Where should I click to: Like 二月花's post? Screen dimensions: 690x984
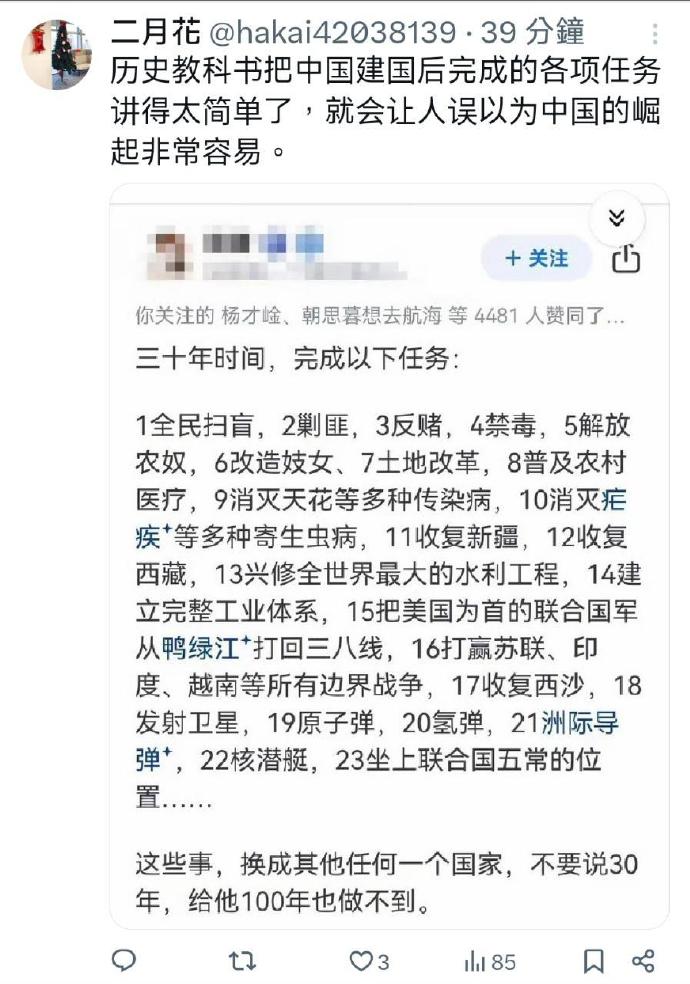click(361, 961)
